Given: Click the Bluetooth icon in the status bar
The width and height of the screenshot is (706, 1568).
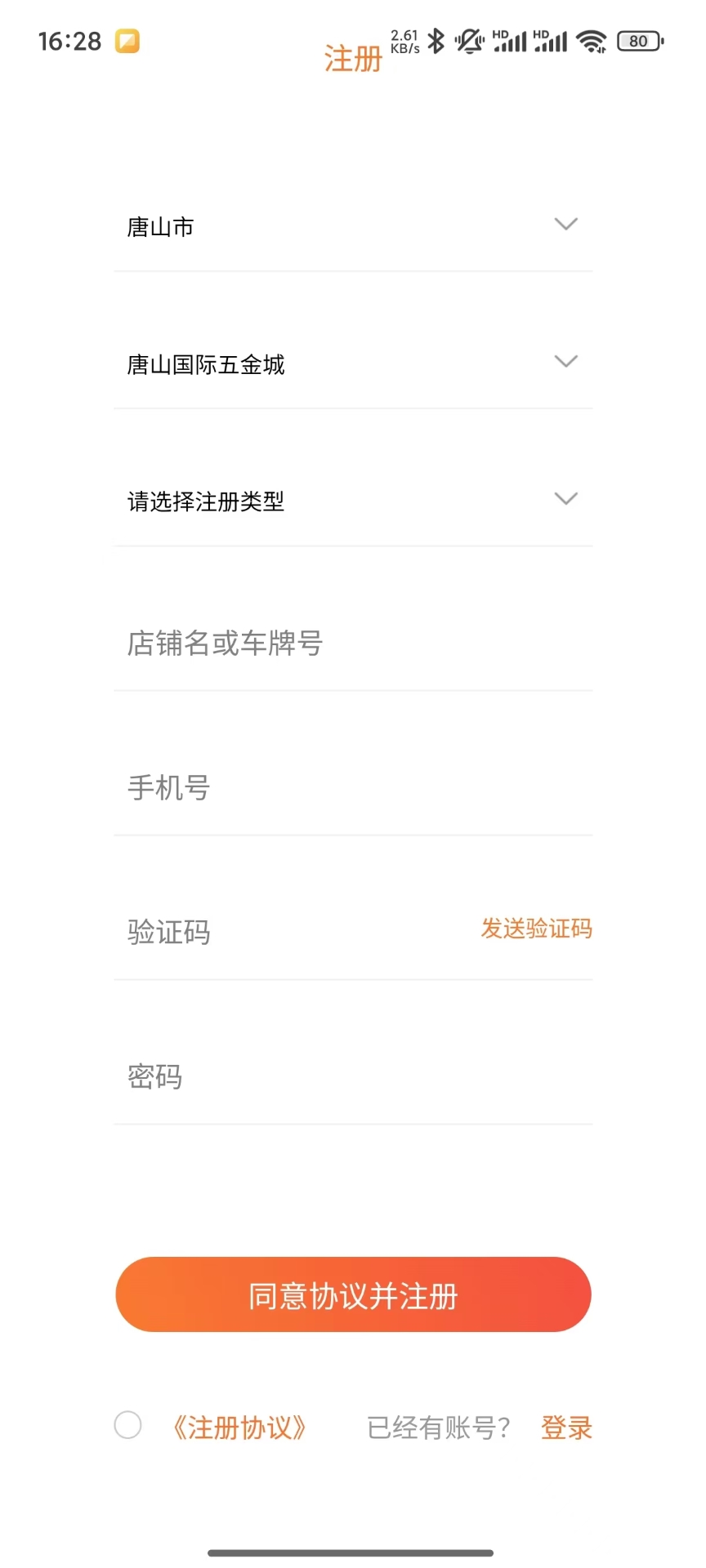Looking at the screenshot, I should pos(436,40).
